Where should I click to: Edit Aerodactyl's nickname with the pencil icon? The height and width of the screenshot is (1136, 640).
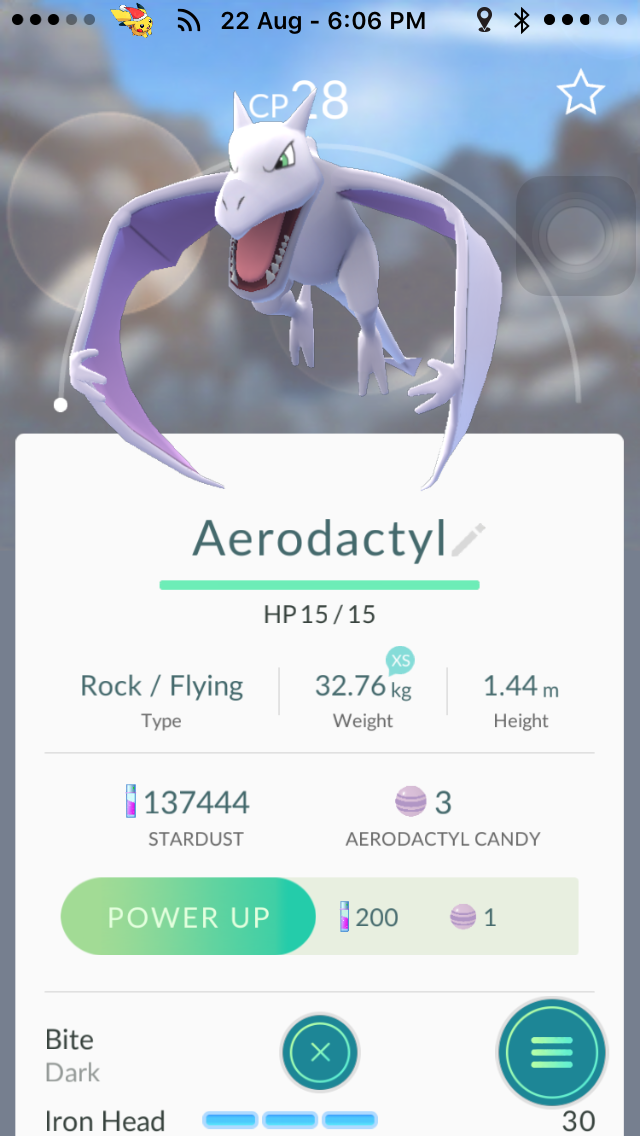(x=467, y=540)
